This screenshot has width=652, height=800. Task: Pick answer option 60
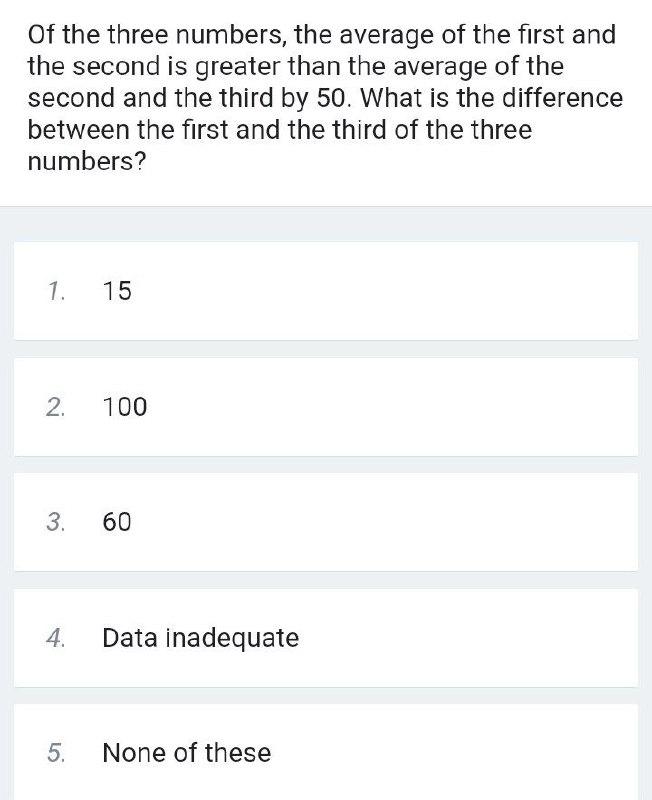pos(325,522)
